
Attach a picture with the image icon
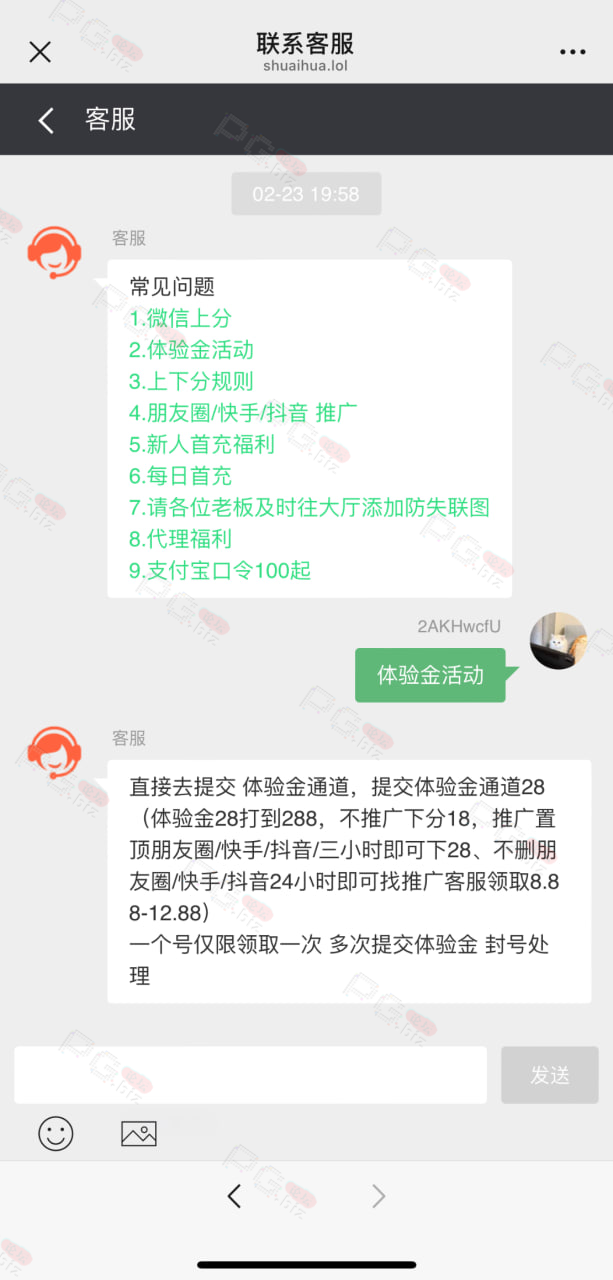click(139, 1133)
